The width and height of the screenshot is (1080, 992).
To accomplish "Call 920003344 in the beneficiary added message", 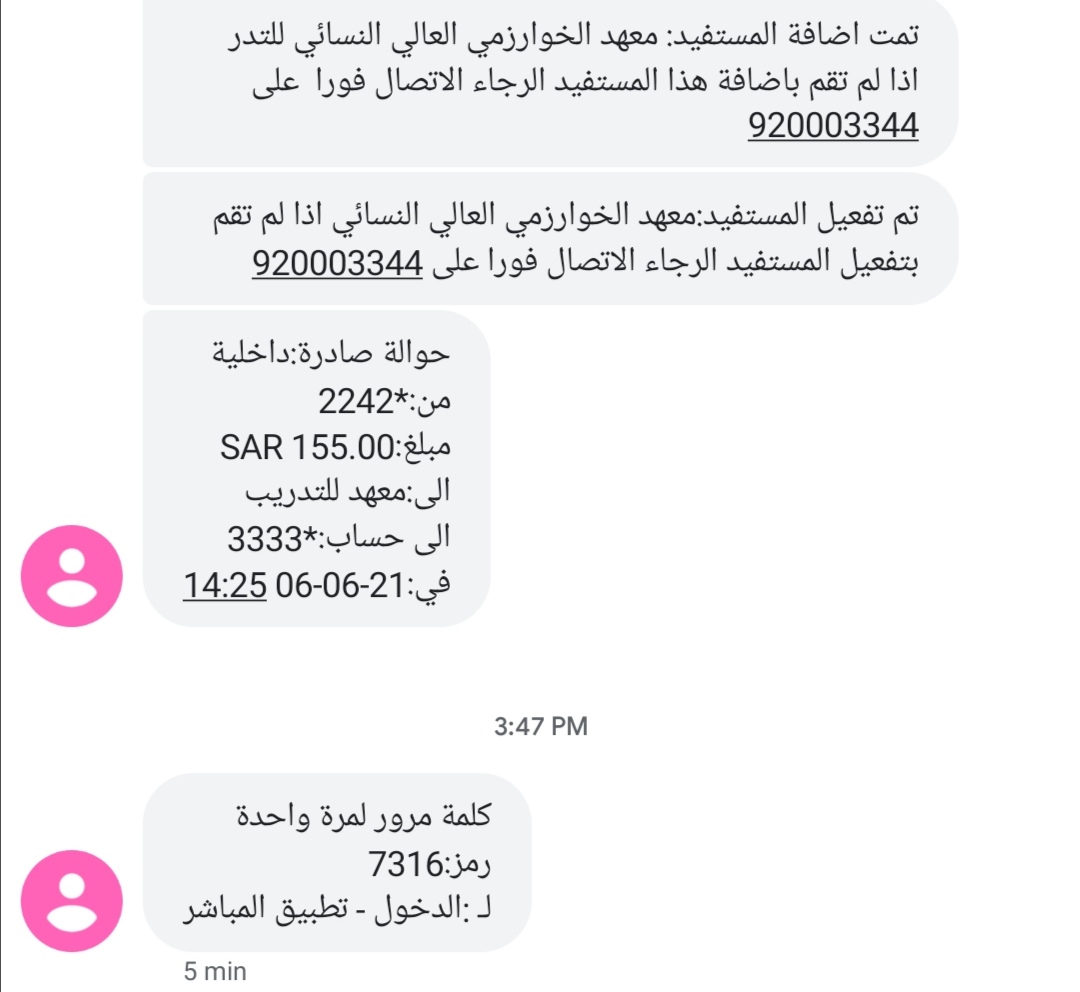I will (x=832, y=127).
